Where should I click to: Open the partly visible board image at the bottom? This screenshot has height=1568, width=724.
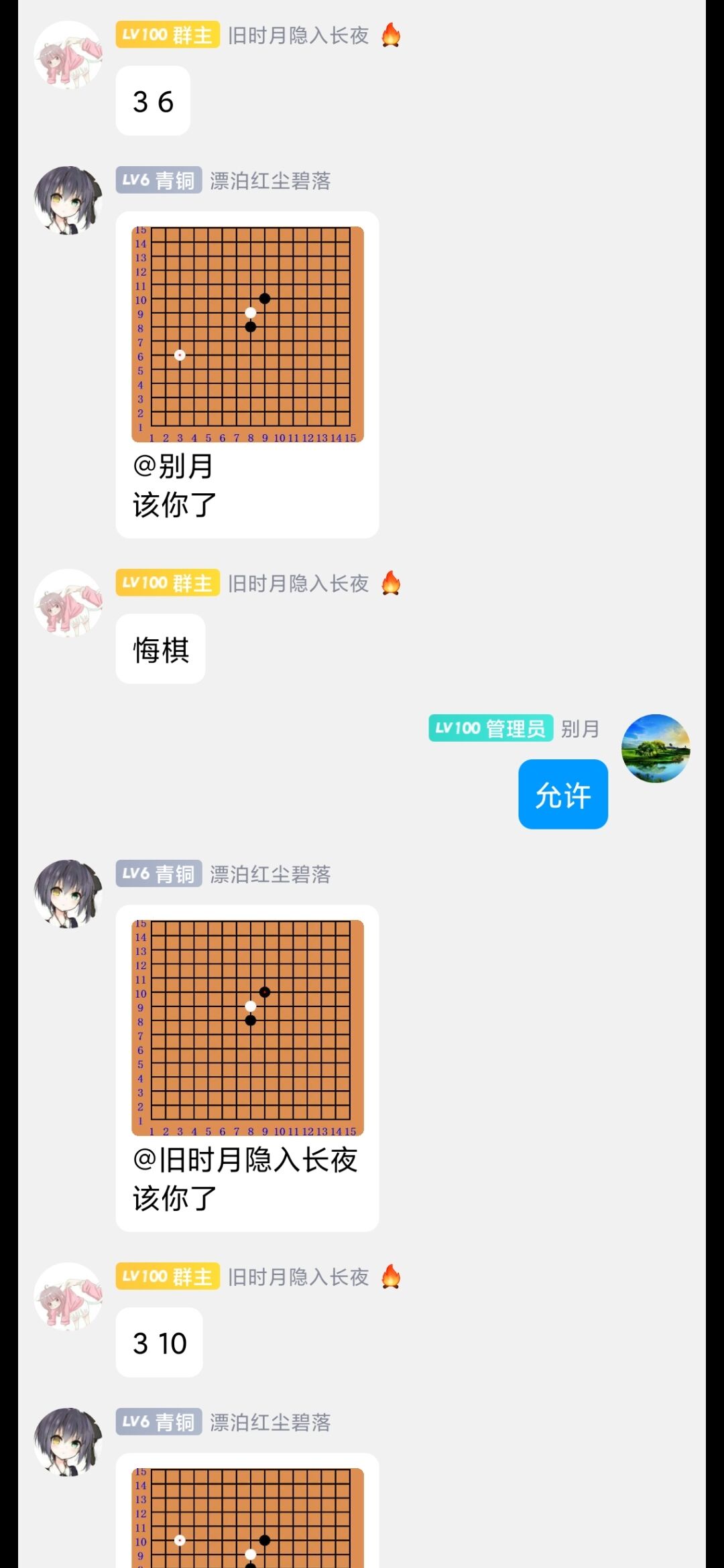pyautogui.click(x=247, y=1518)
